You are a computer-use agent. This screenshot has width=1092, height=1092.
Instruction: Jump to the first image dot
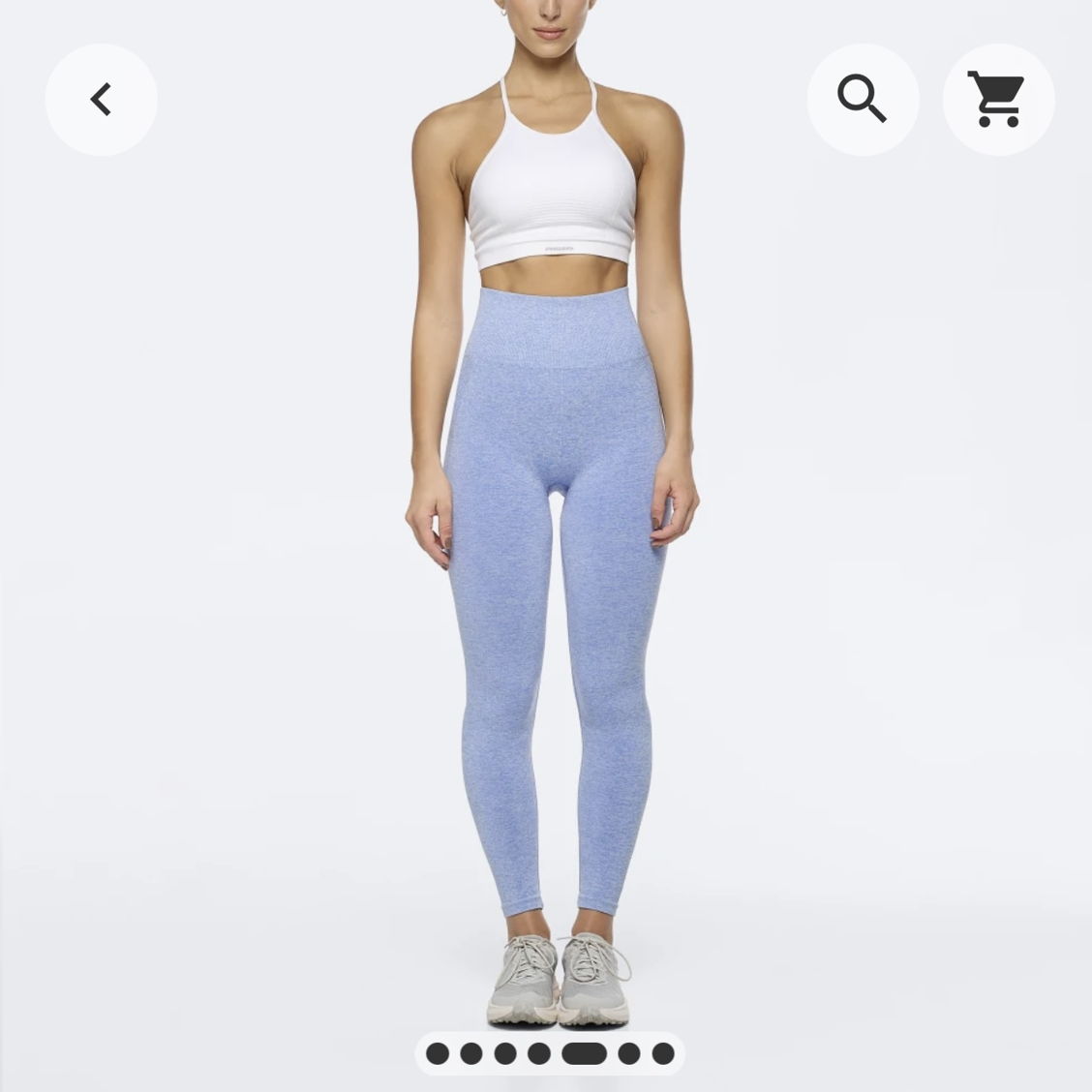[438, 1053]
